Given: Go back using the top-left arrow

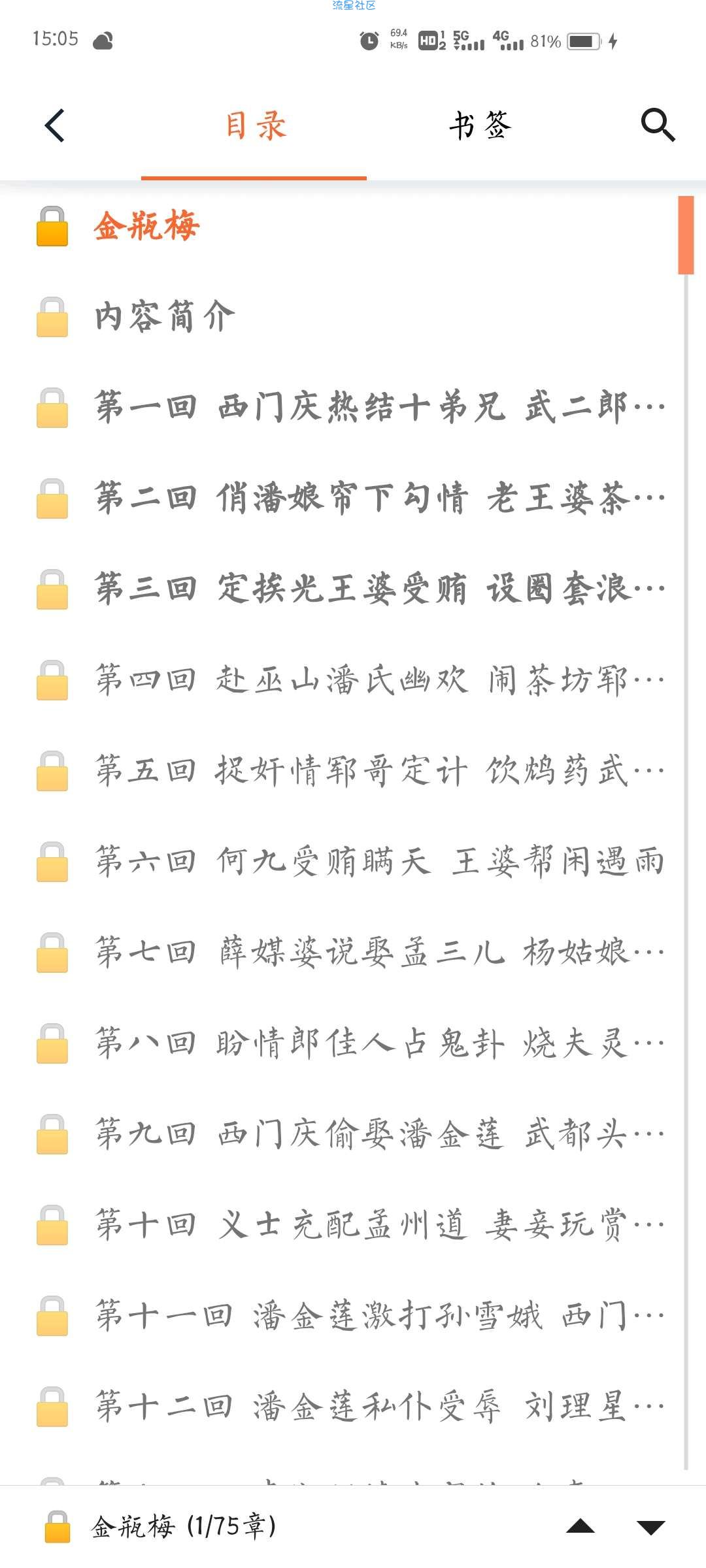Looking at the screenshot, I should click(55, 125).
